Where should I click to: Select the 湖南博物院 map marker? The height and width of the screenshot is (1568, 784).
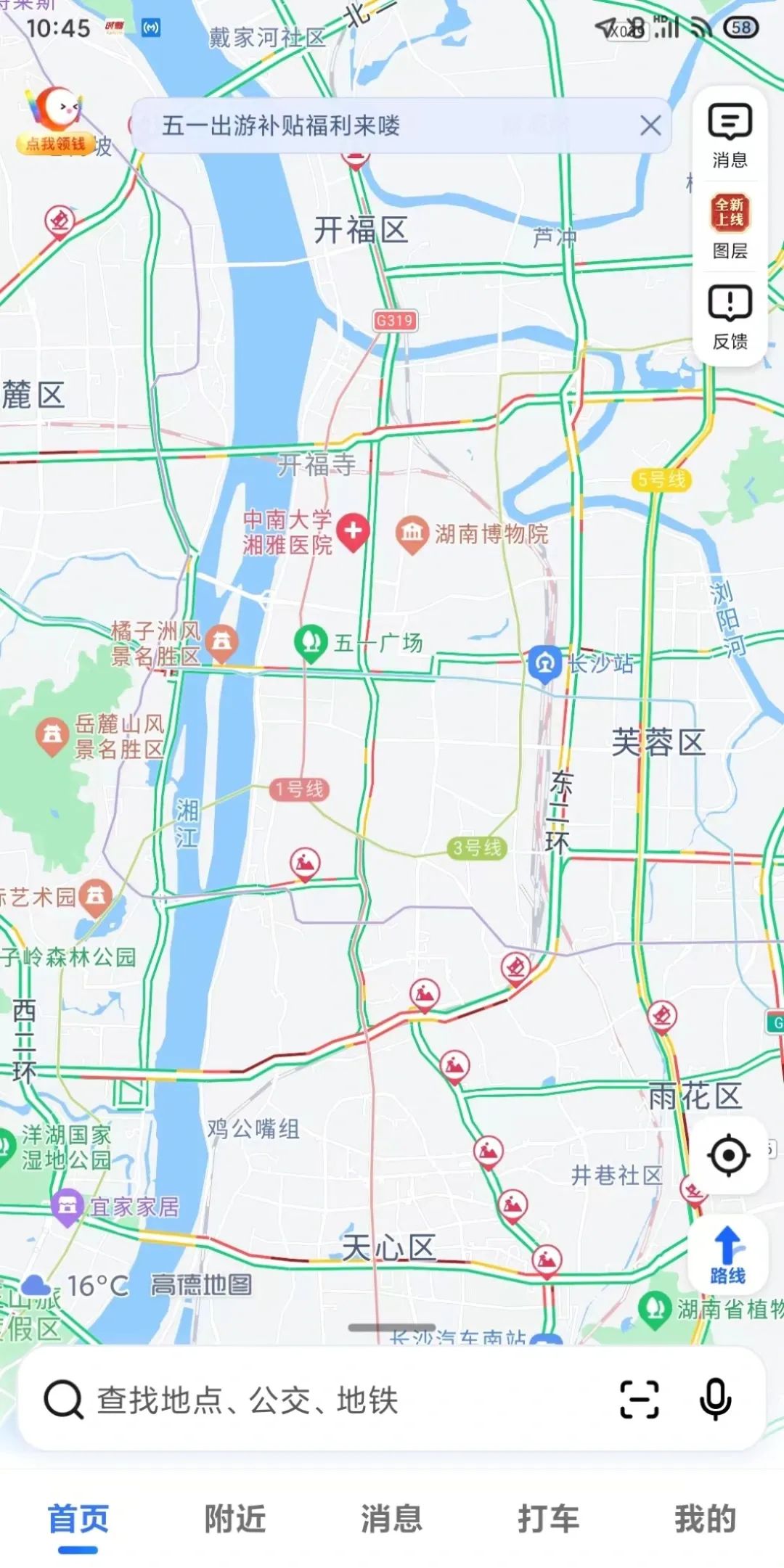tap(412, 534)
